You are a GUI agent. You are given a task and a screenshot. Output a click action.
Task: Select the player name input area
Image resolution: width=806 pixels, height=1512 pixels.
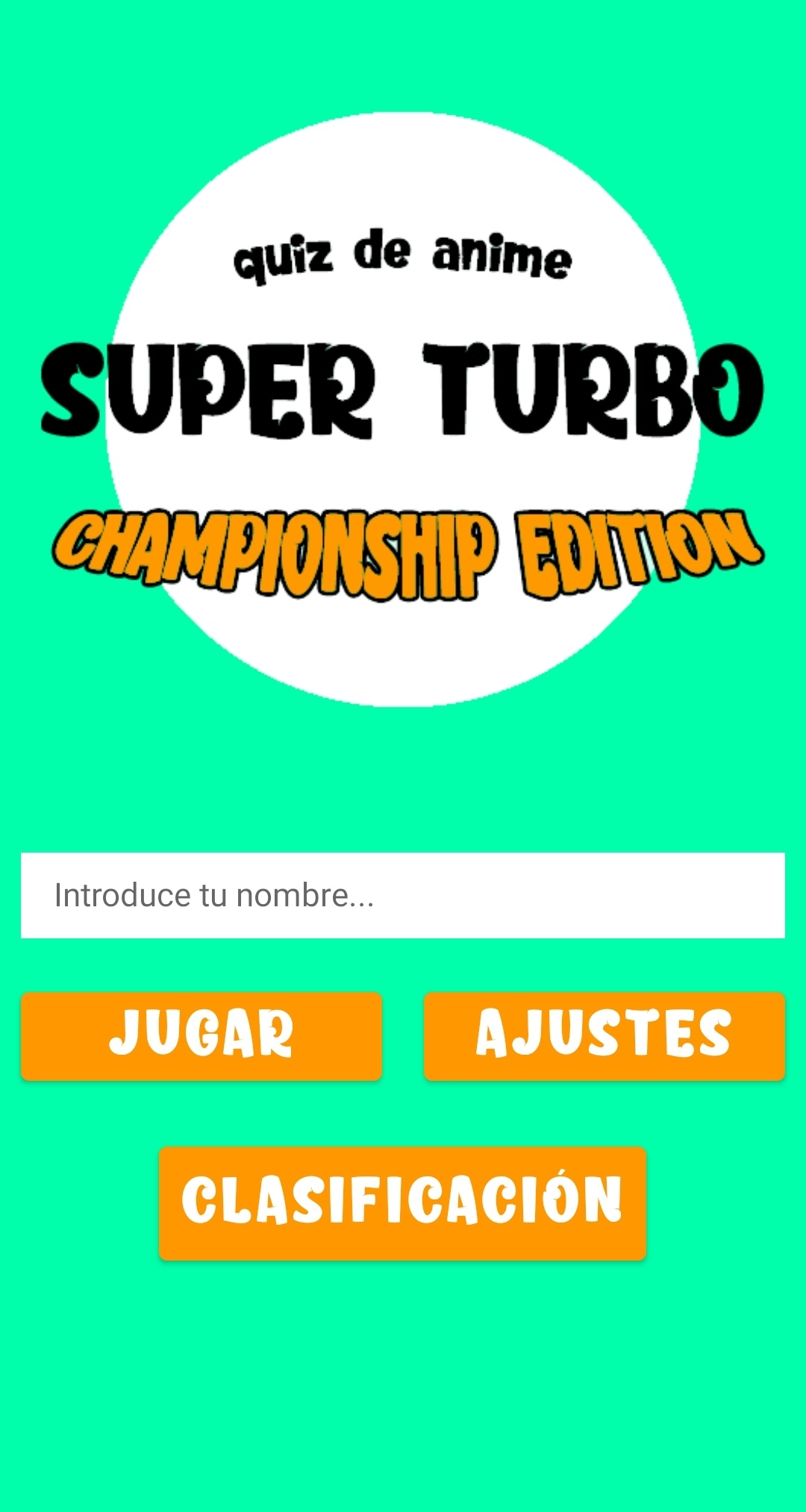[x=403, y=896]
